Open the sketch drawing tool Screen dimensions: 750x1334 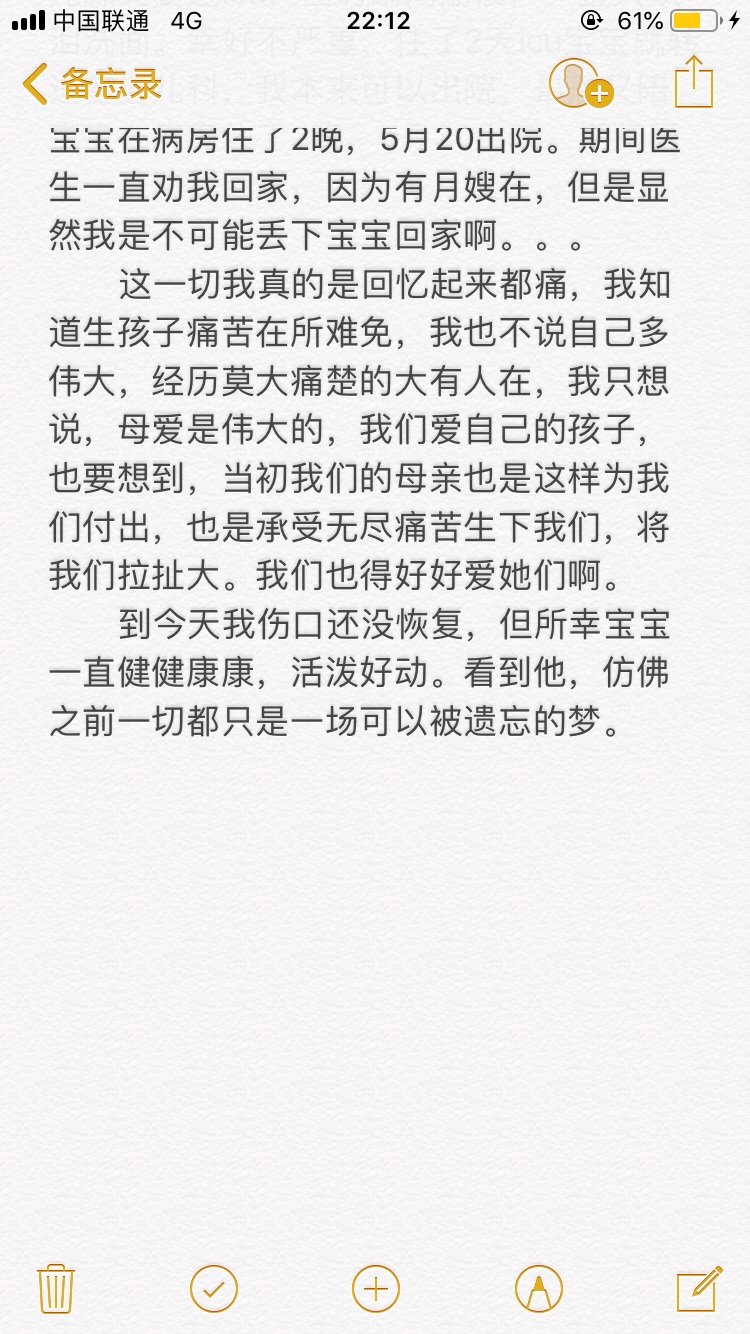(539, 1288)
